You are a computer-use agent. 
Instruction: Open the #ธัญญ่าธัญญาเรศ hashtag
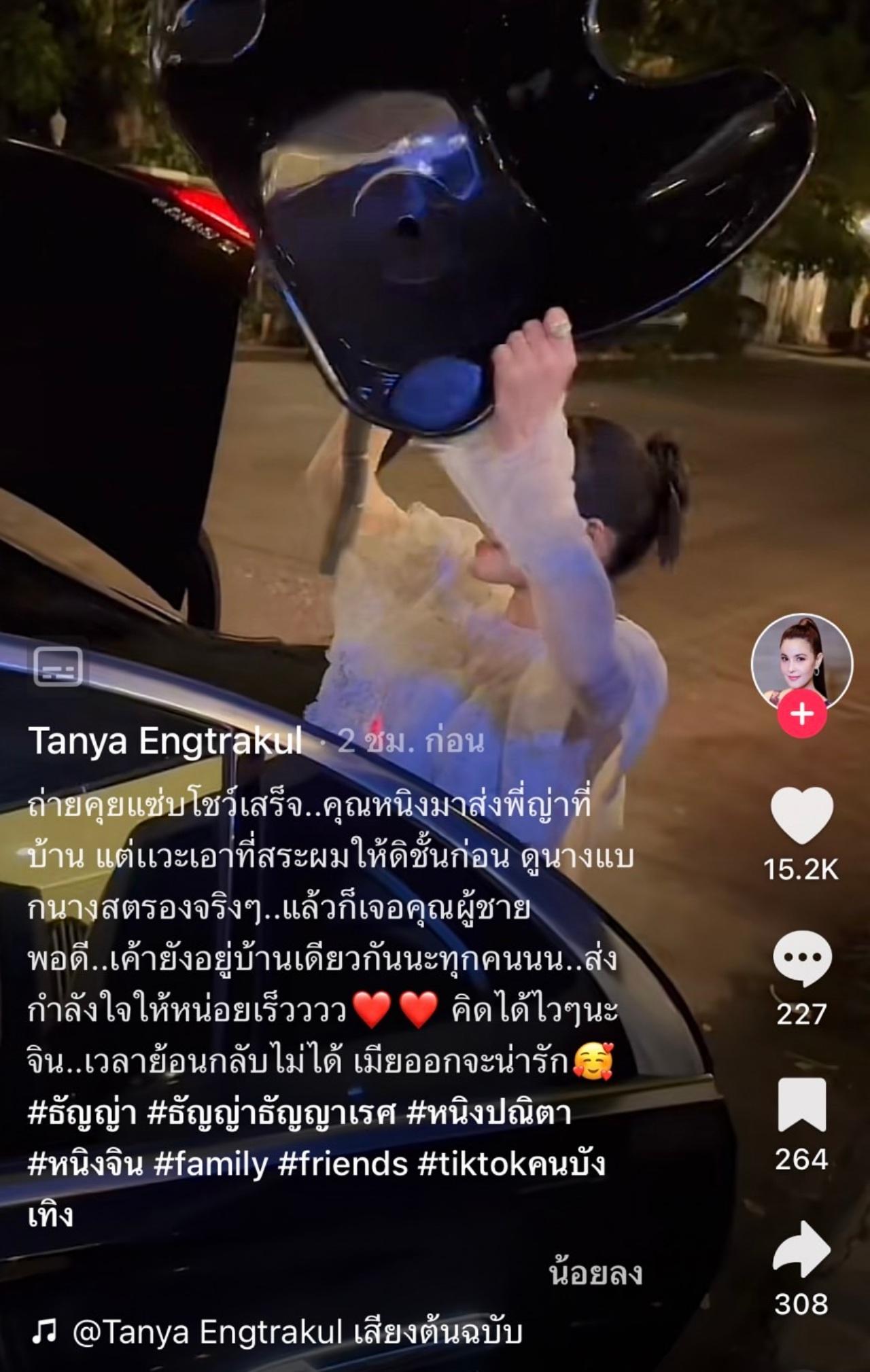(x=271, y=1113)
